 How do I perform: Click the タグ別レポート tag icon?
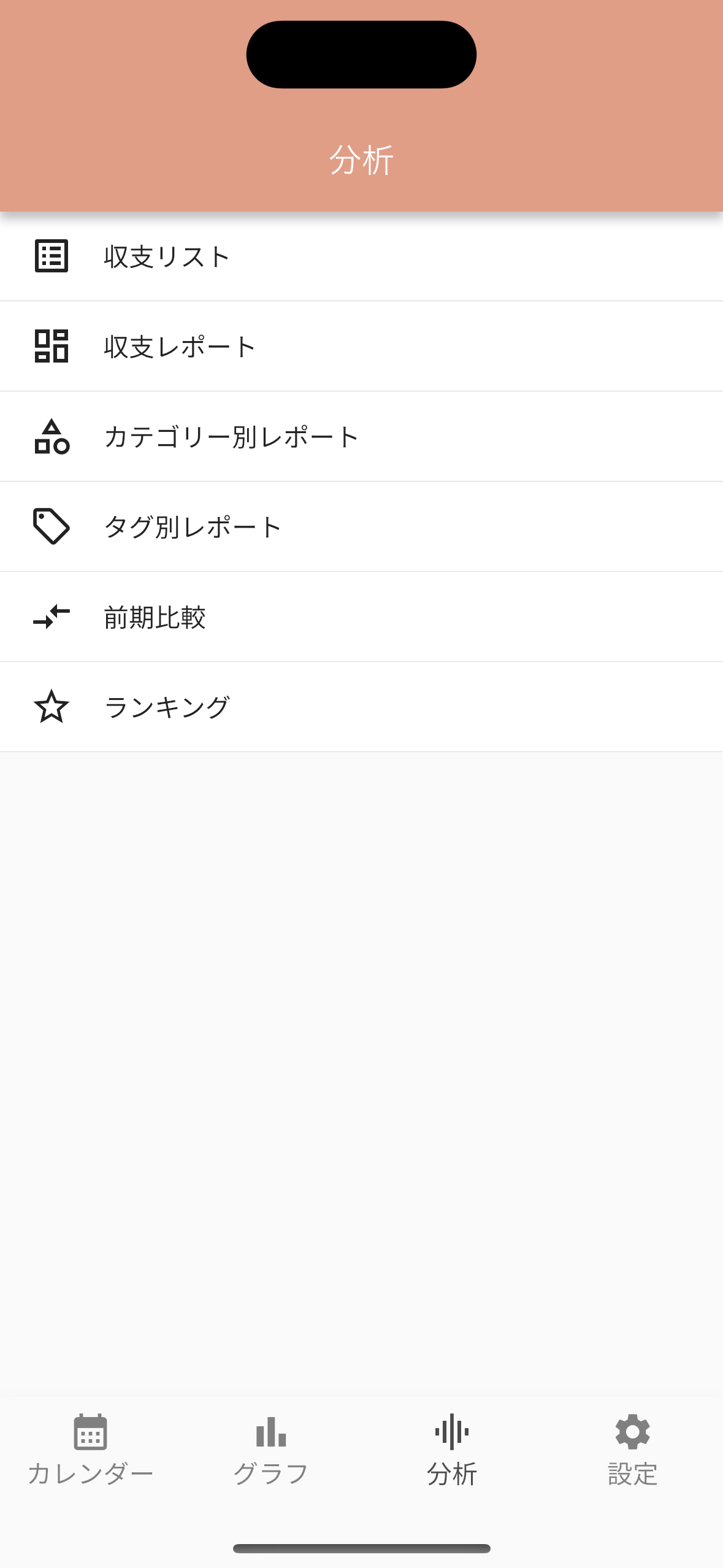point(52,526)
